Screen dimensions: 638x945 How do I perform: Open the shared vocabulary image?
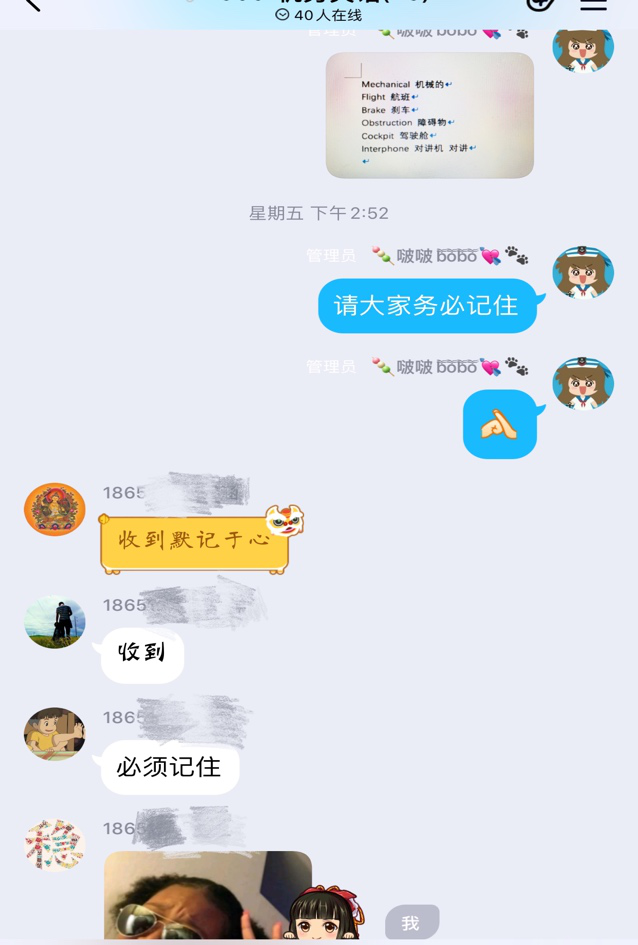pyautogui.click(x=429, y=115)
